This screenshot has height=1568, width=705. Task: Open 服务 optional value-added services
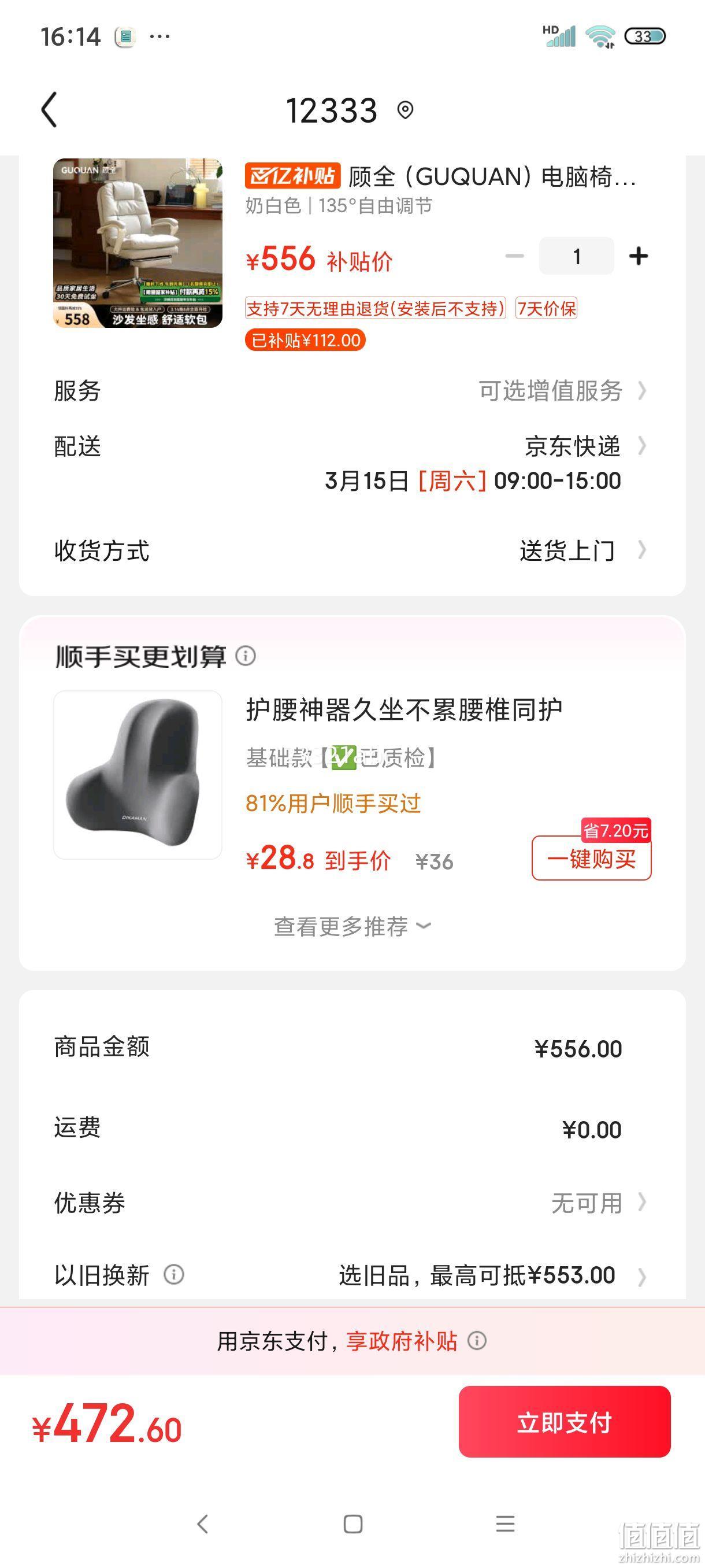click(x=352, y=391)
